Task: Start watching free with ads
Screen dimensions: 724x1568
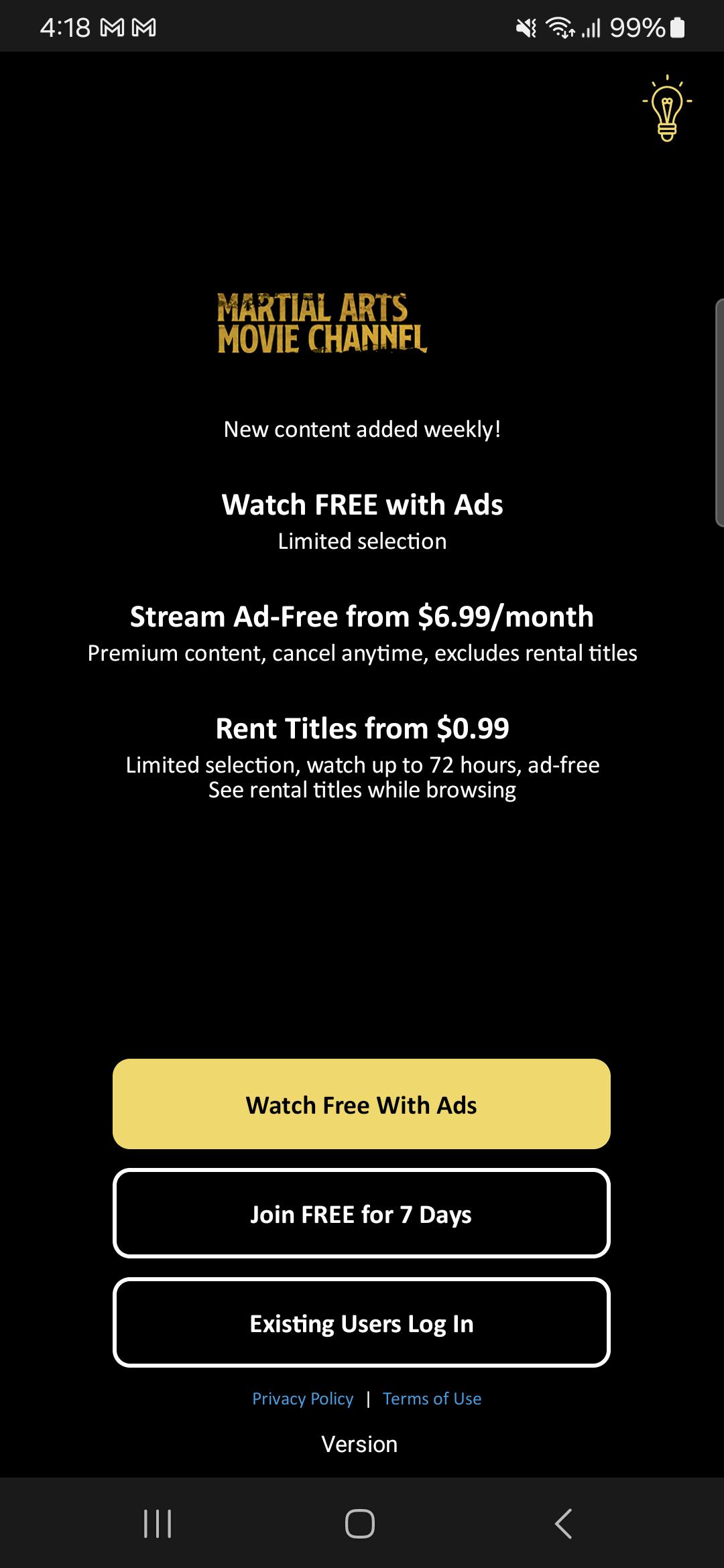Action: coord(361,1104)
